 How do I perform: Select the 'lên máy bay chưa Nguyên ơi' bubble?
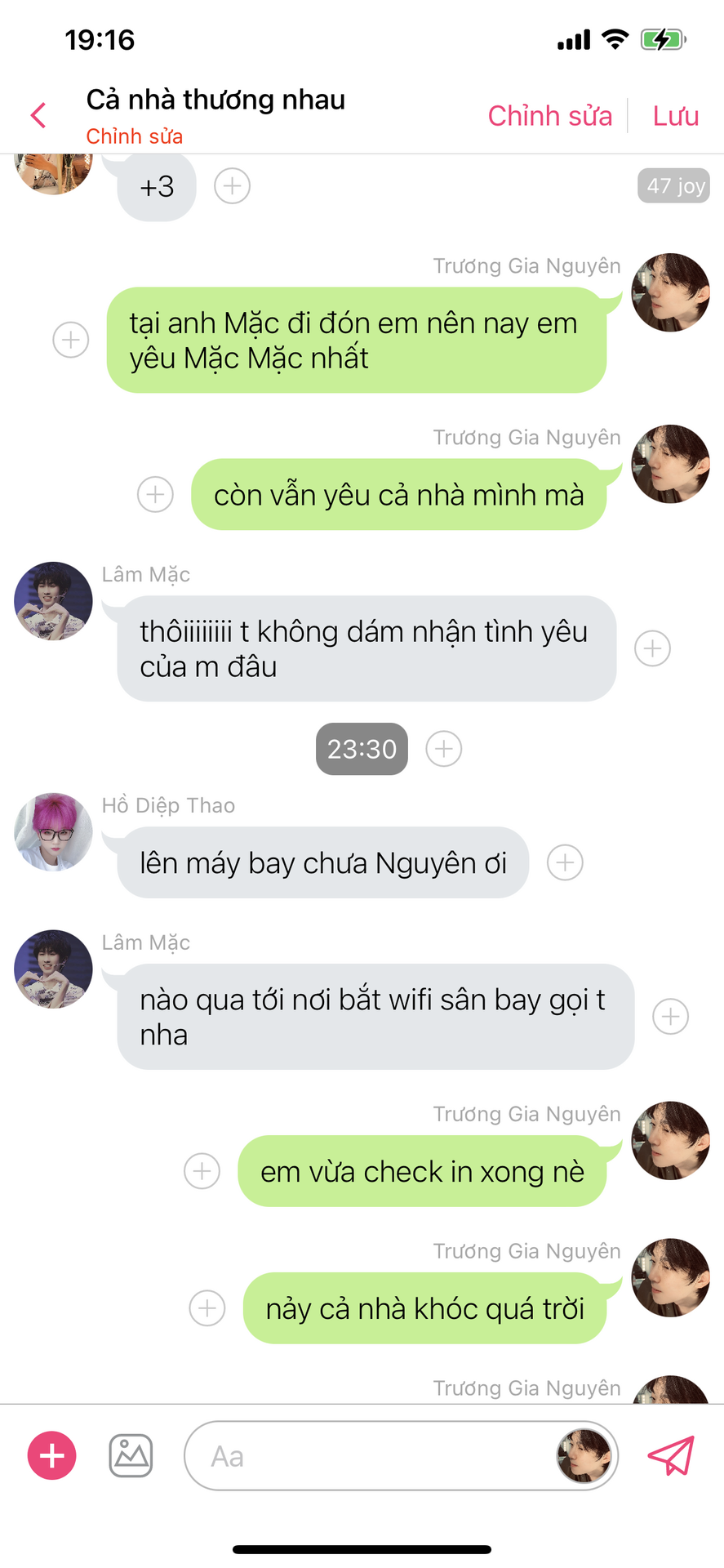pos(322,863)
